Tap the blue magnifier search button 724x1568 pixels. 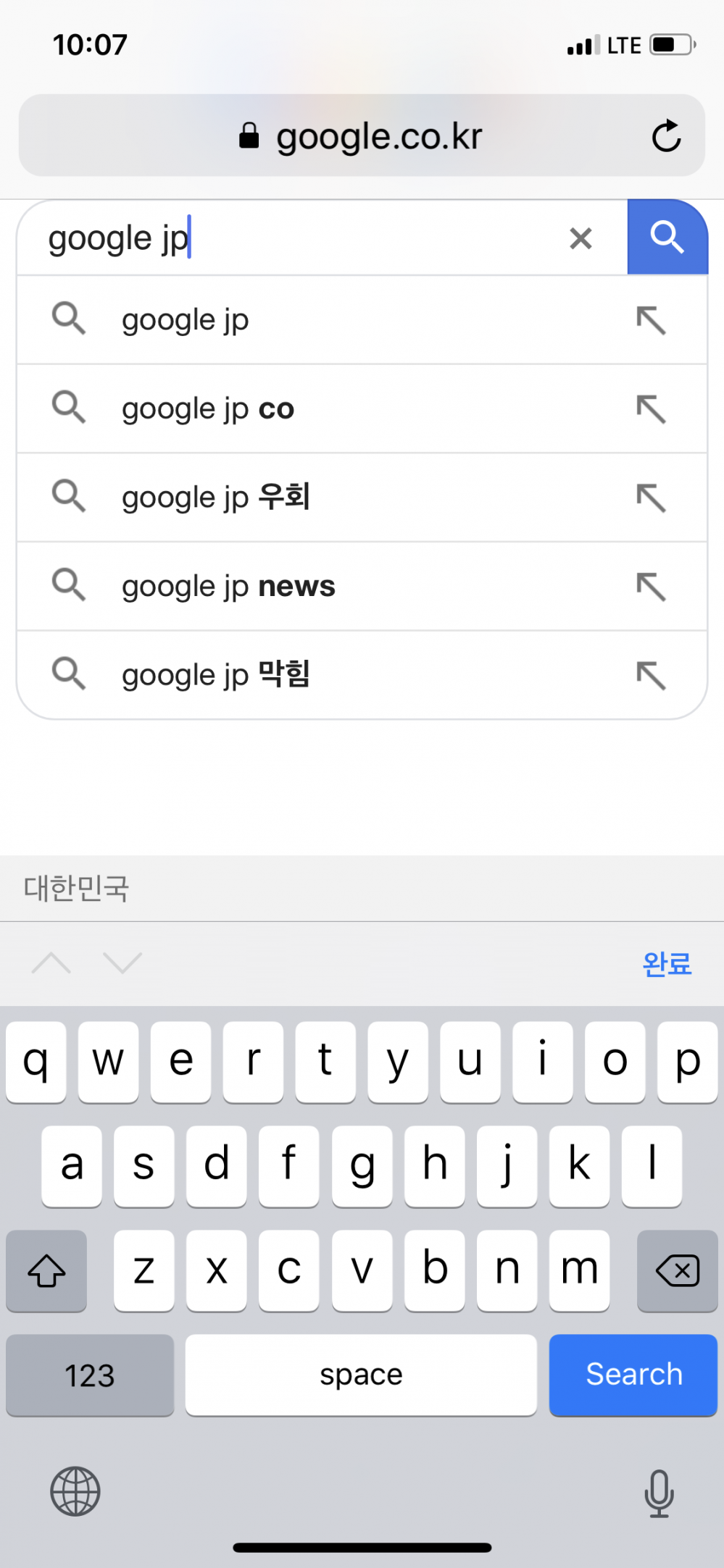(x=667, y=238)
